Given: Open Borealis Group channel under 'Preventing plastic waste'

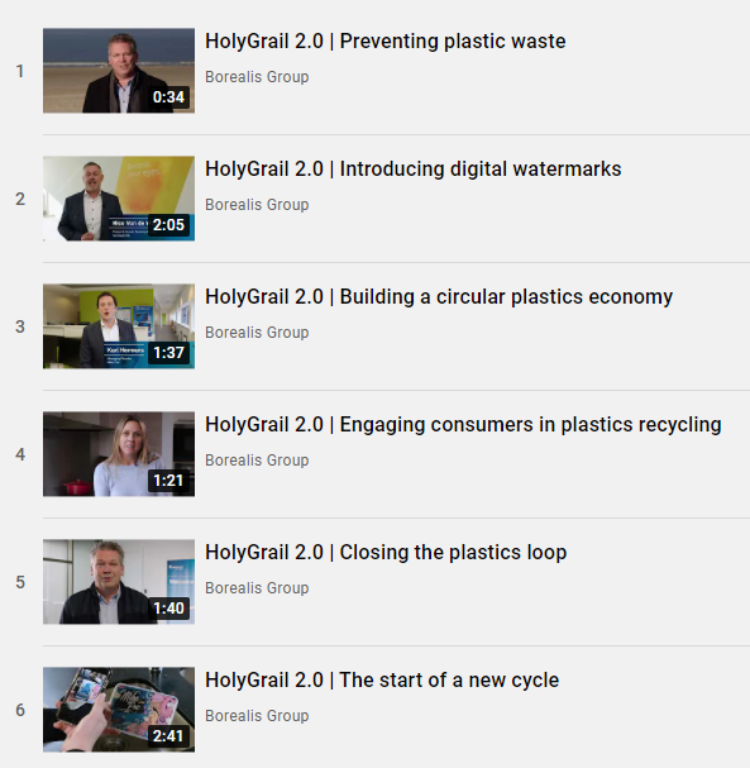Looking at the screenshot, I should click(257, 77).
